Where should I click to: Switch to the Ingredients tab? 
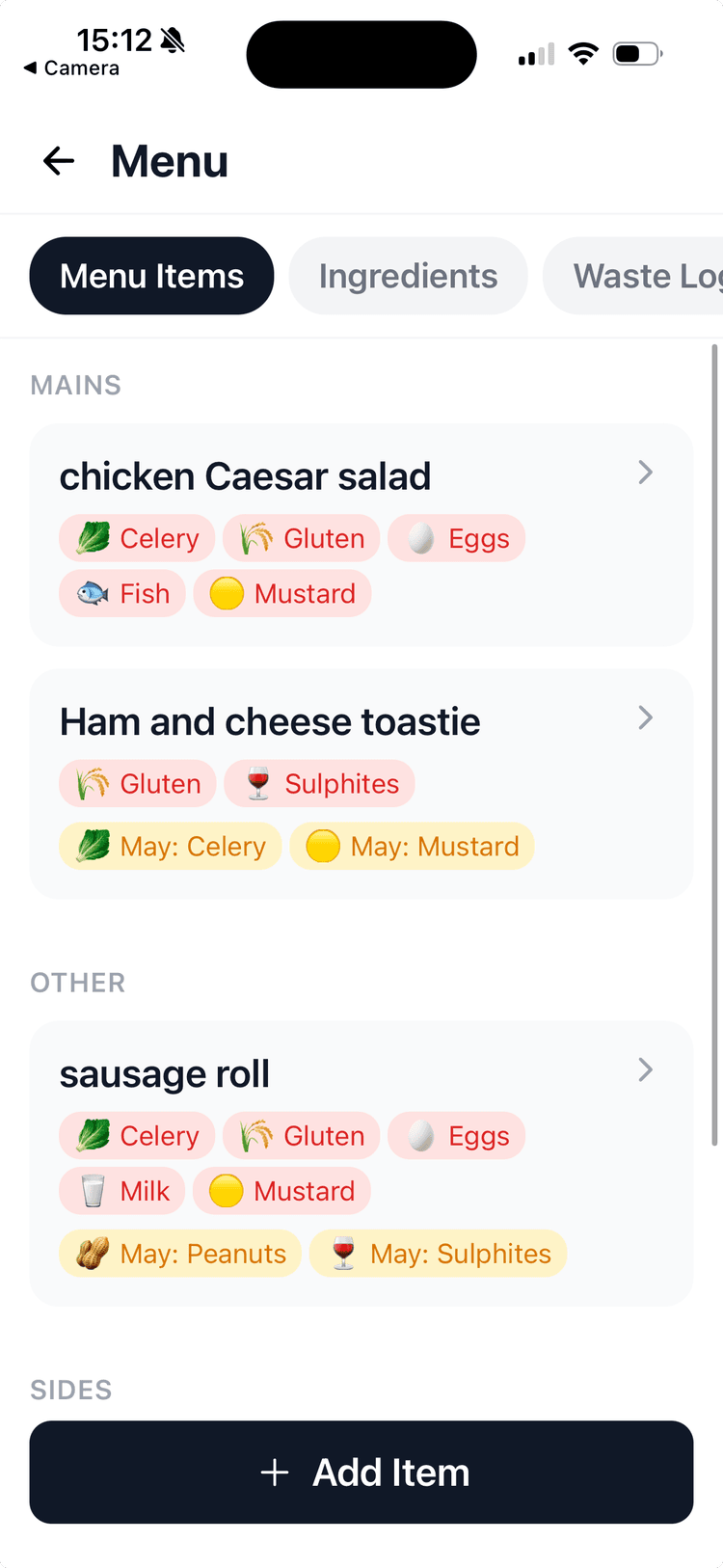pyautogui.click(x=408, y=276)
